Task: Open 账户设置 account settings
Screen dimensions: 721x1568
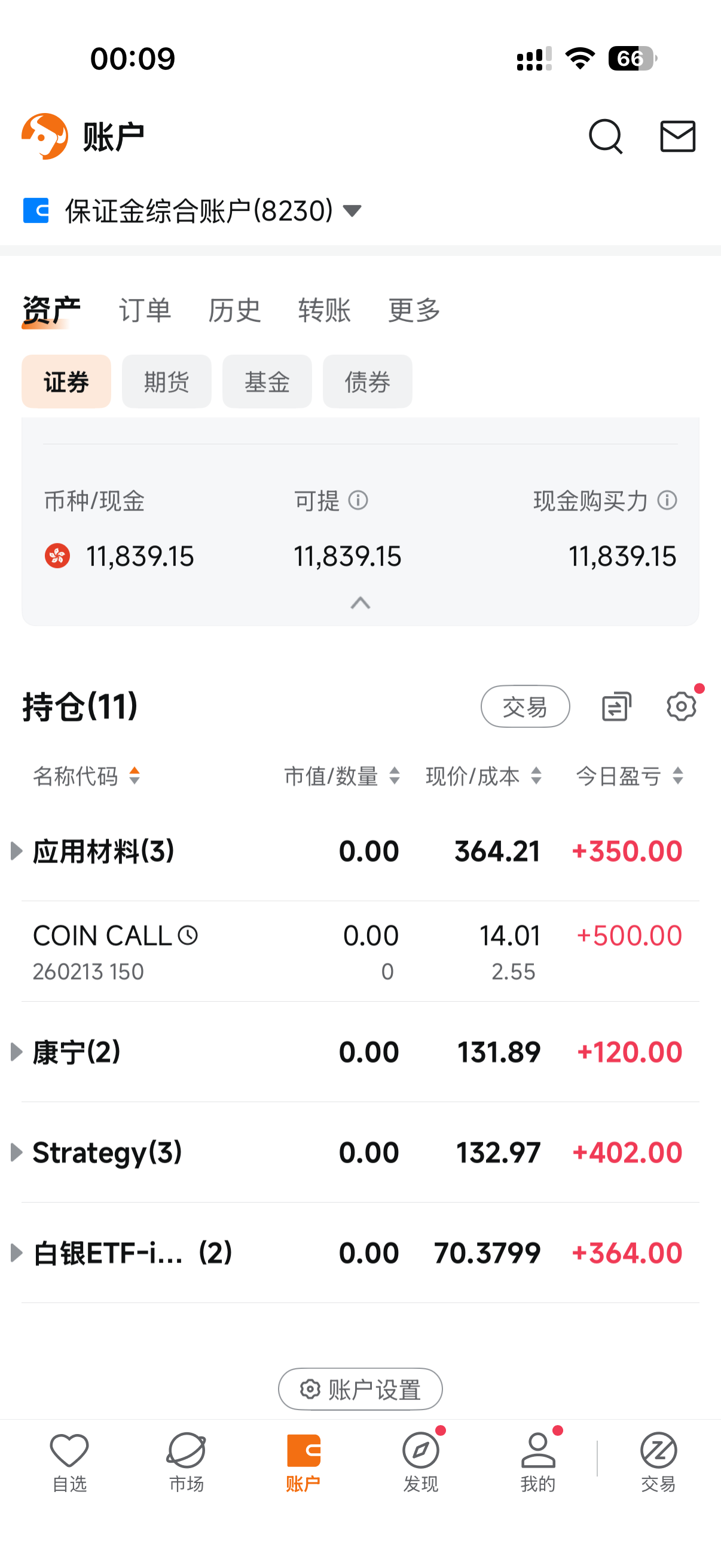Action: [x=360, y=1389]
